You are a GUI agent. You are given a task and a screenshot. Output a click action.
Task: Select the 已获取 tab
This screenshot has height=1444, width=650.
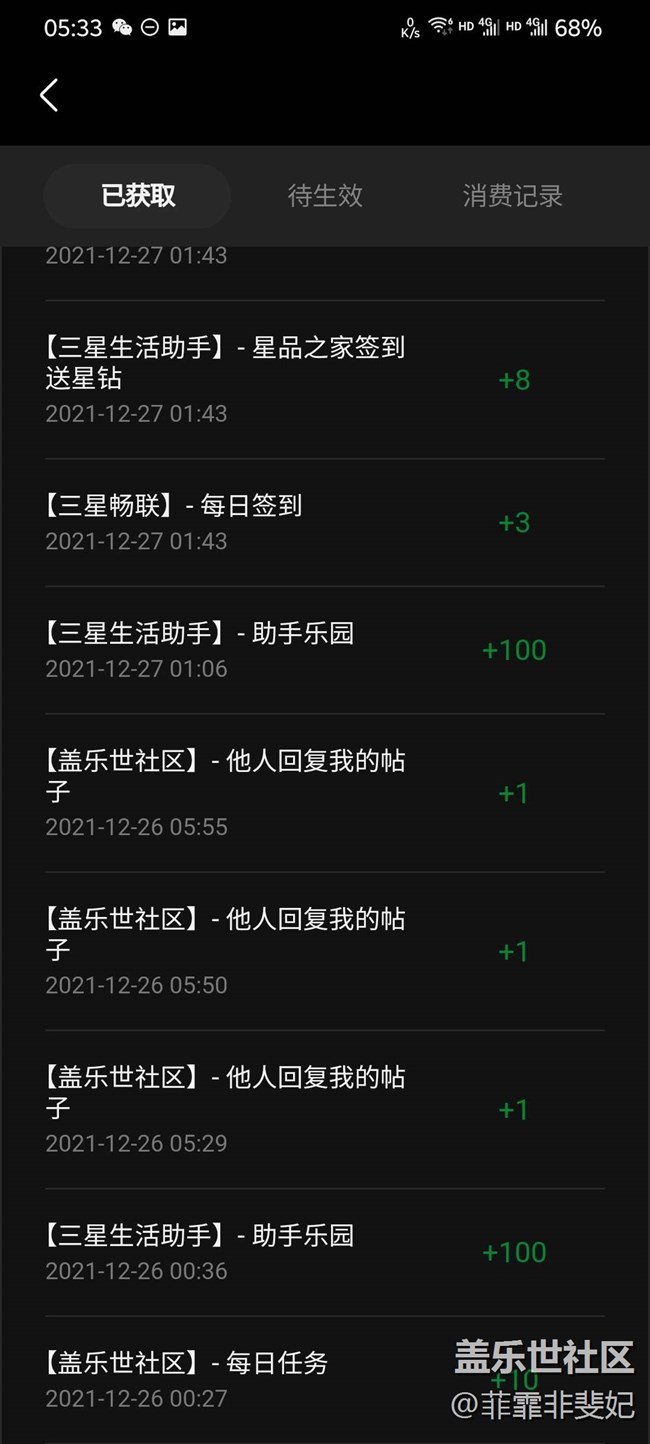tap(138, 196)
